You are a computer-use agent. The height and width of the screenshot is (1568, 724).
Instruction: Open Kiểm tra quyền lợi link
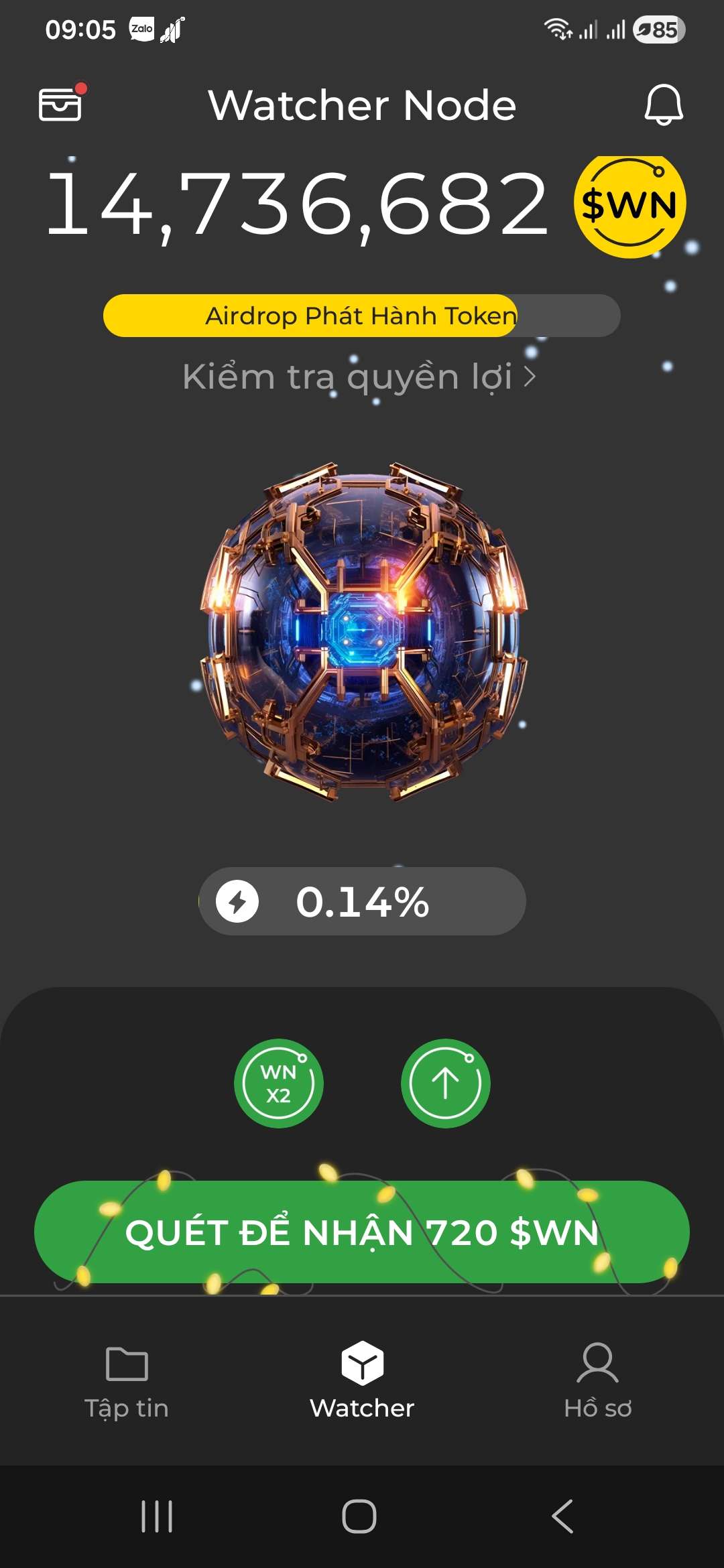coord(359,377)
